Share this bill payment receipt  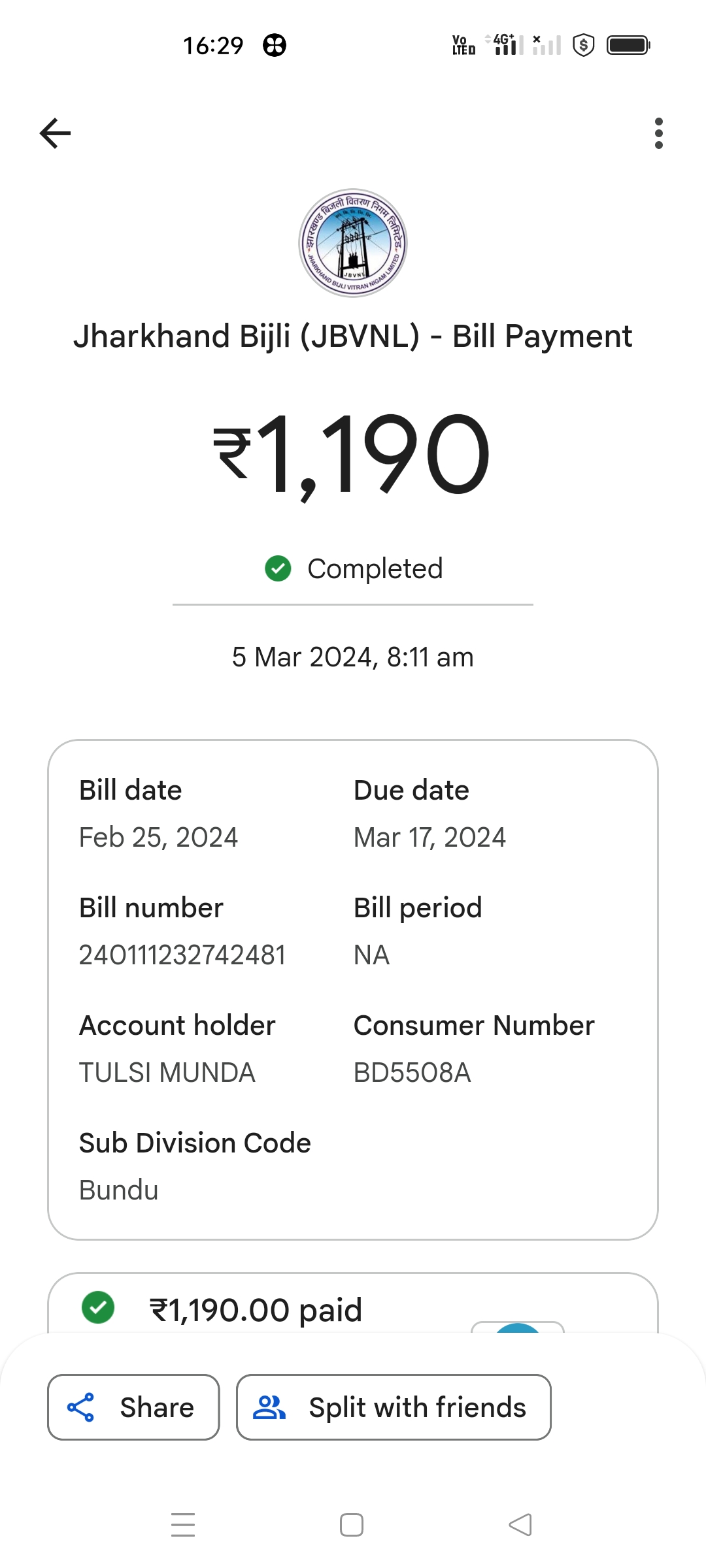click(x=133, y=1407)
